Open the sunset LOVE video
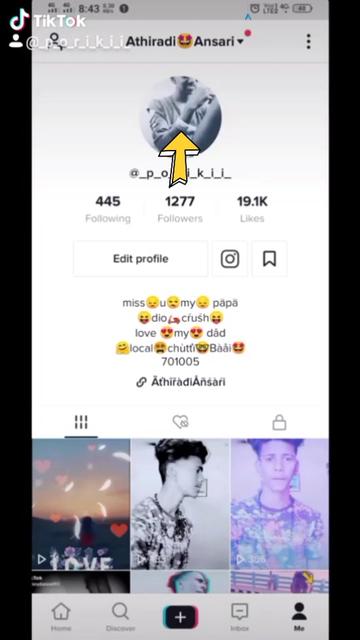Screen dimensions: 360x640 (81, 504)
